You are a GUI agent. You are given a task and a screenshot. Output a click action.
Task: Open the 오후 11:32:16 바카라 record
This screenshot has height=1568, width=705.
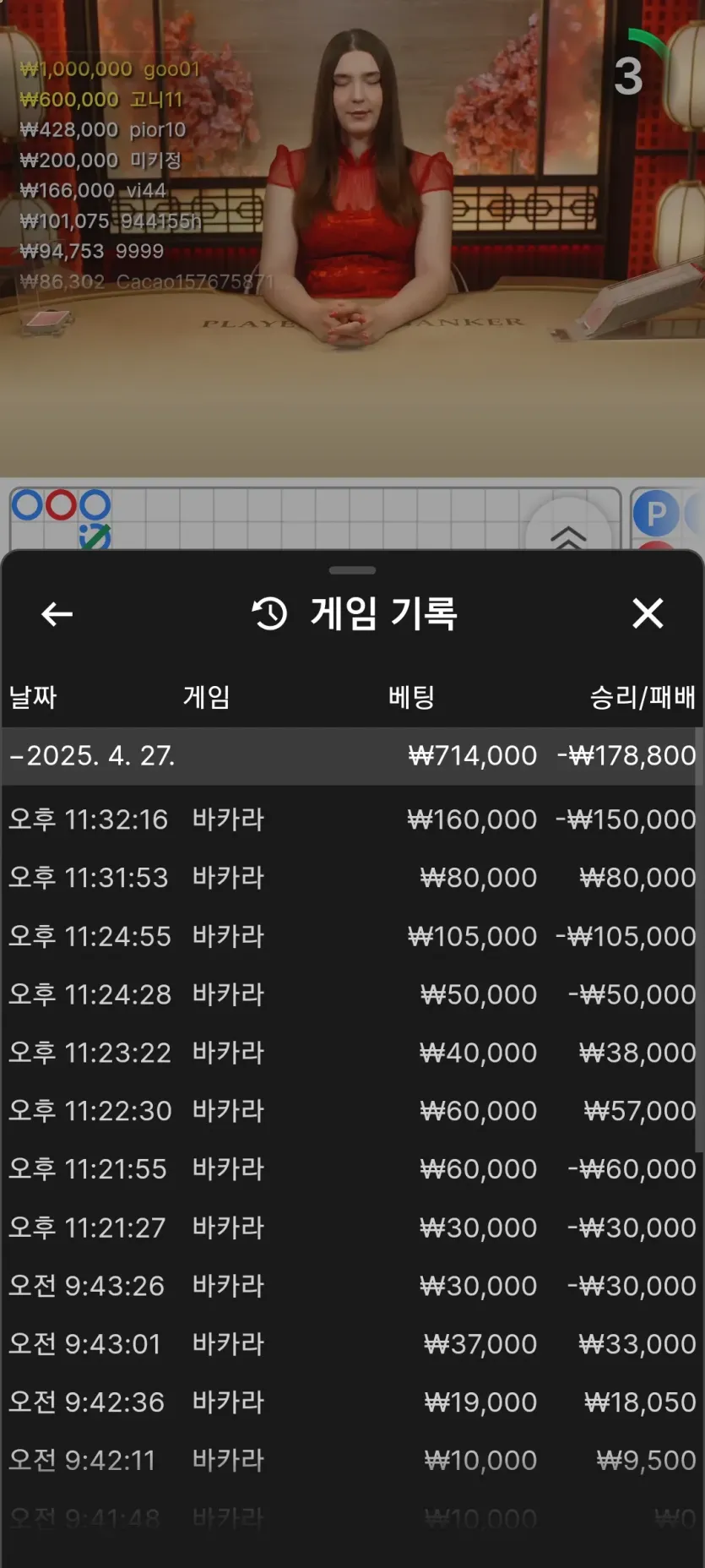[352, 819]
